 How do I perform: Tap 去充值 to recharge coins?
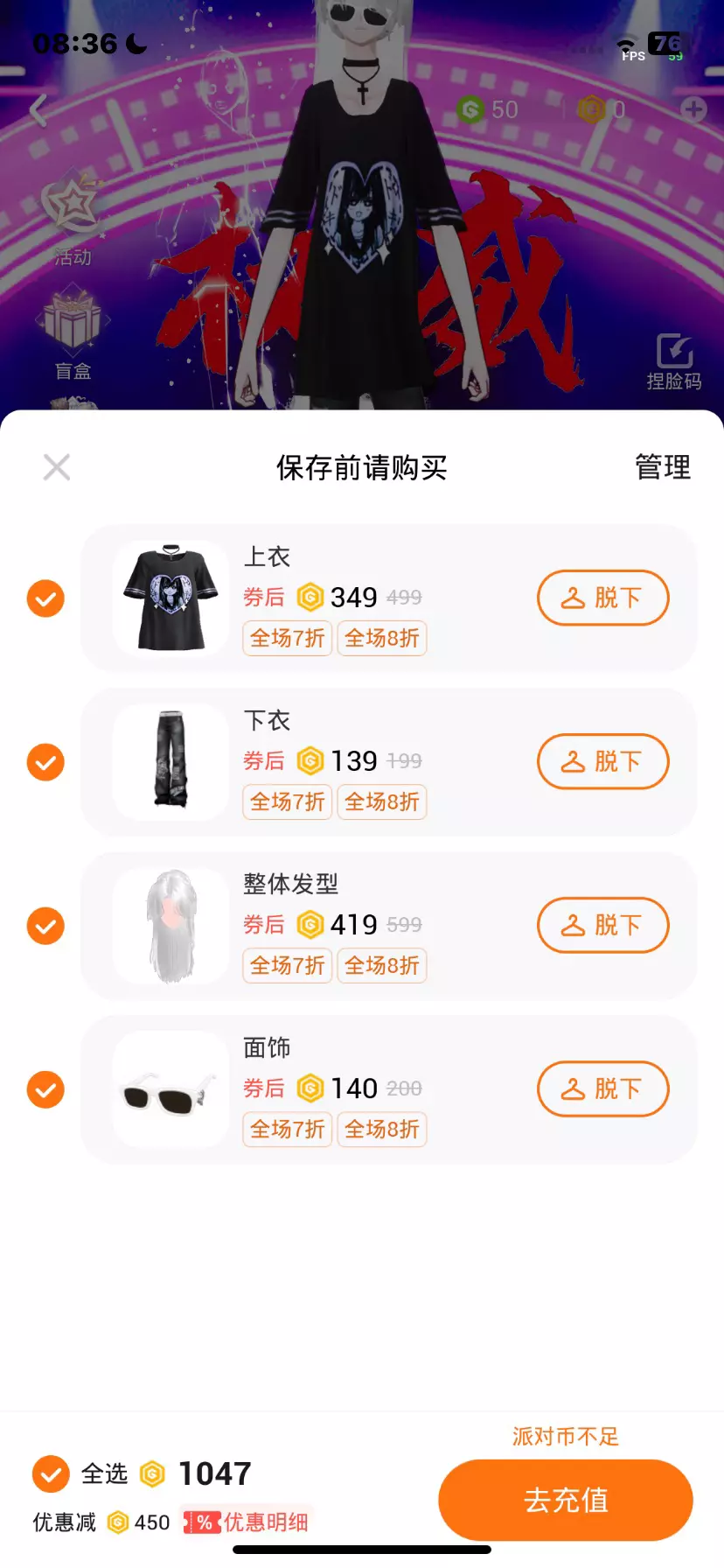[x=566, y=1500]
